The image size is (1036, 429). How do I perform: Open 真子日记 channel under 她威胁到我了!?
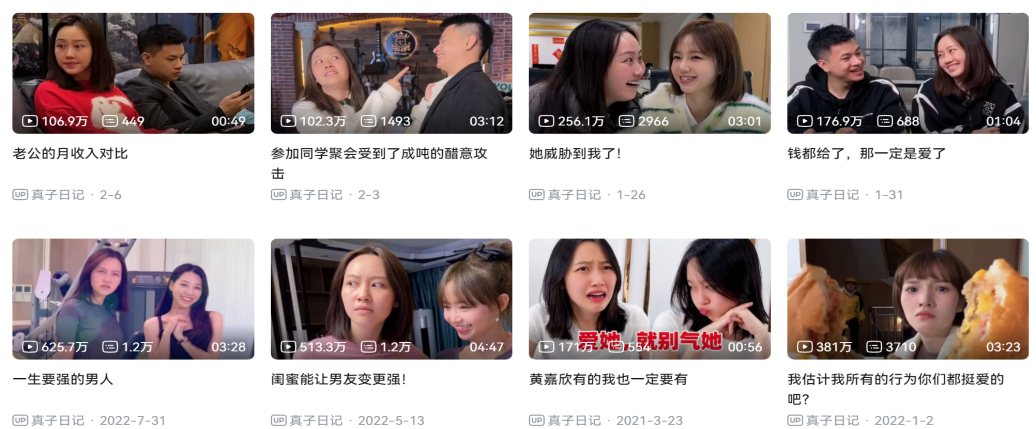pos(574,195)
